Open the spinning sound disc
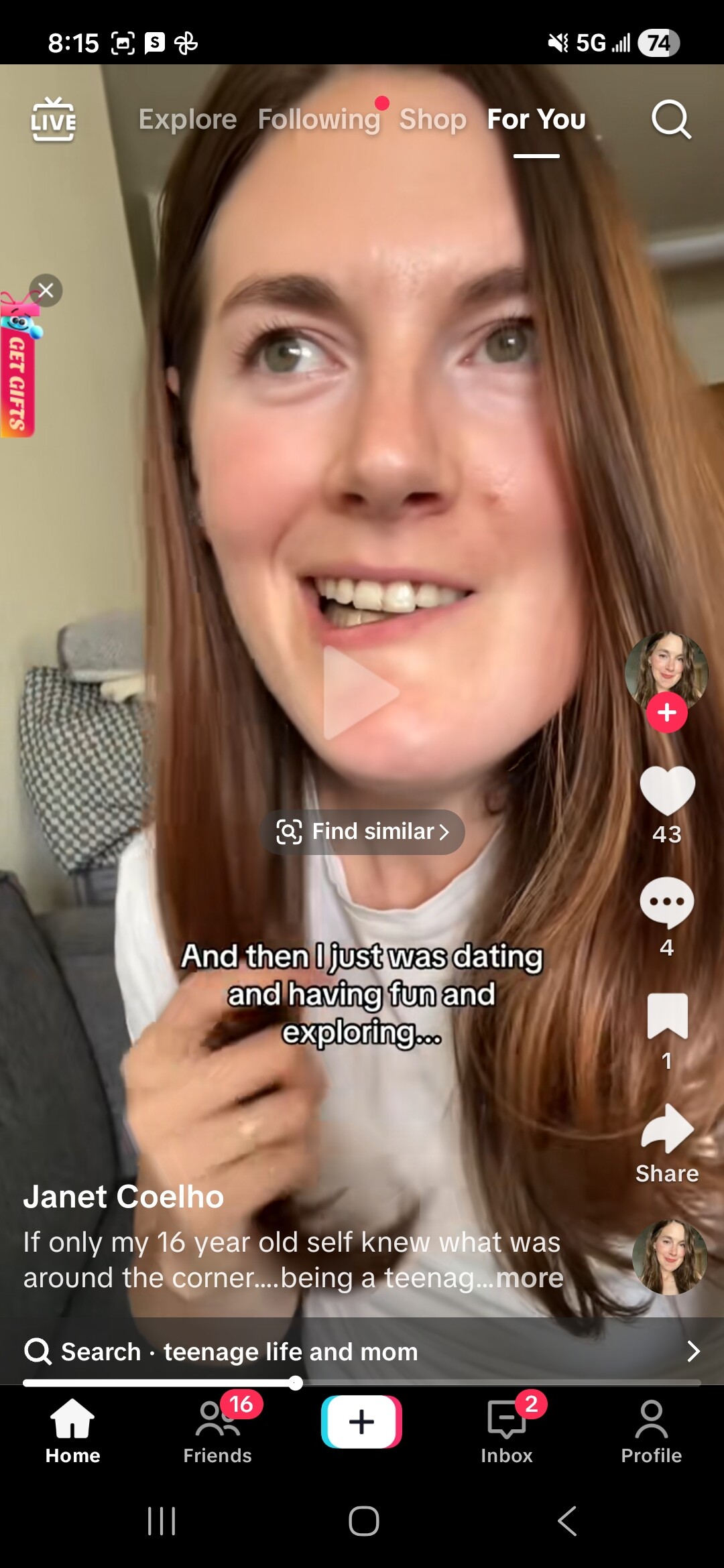This screenshot has height=1568, width=724. point(670,1257)
